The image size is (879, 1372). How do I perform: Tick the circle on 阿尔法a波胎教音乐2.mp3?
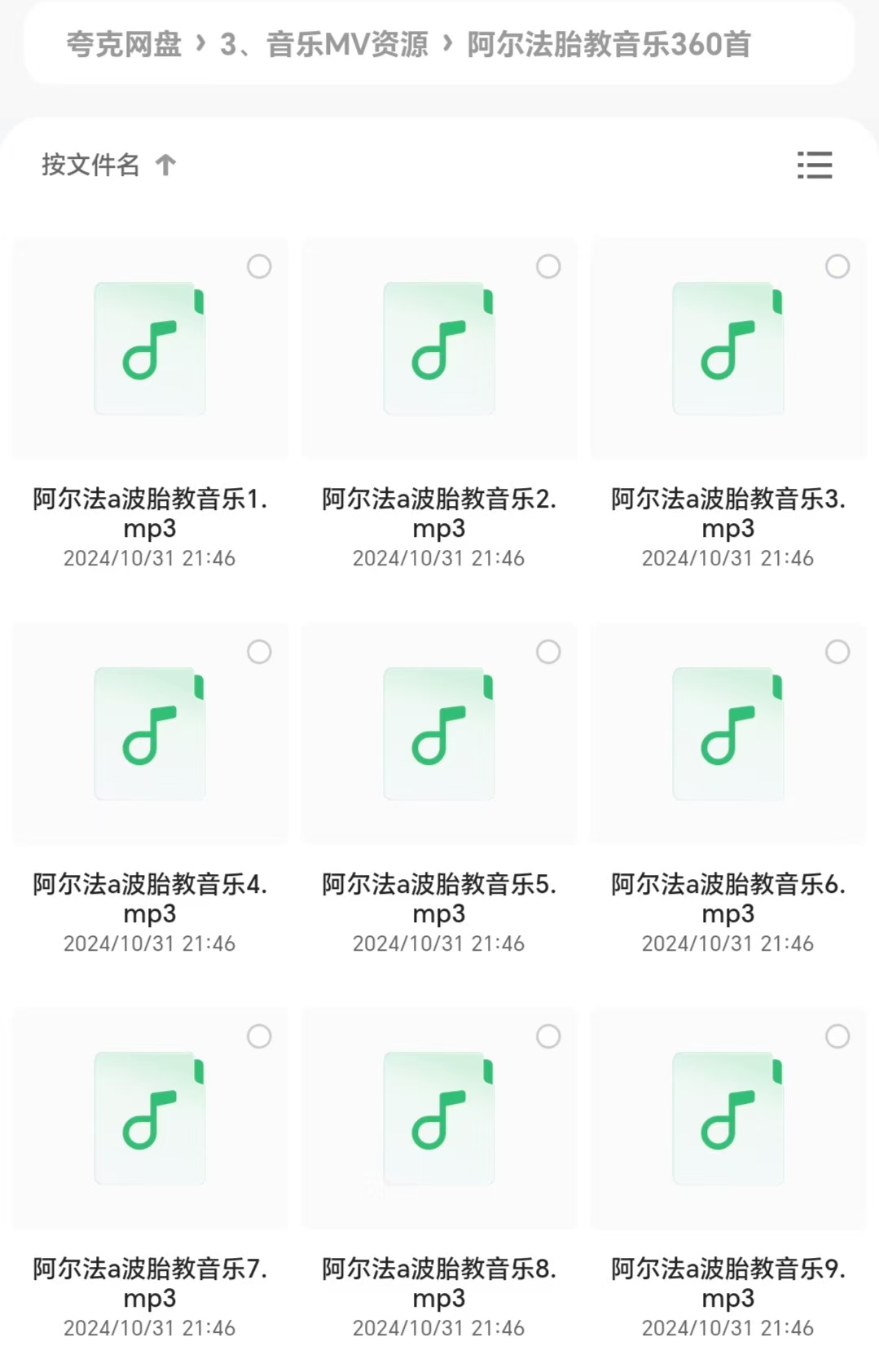(x=548, y=266)
